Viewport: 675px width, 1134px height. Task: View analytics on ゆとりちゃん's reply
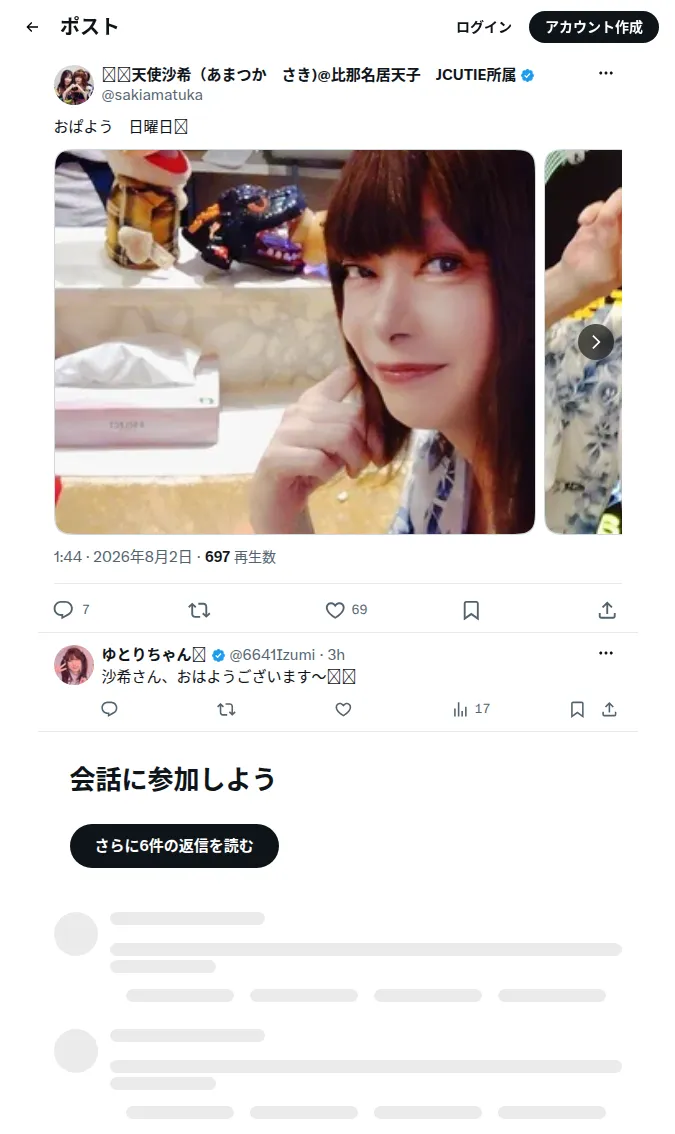point(471,709)
